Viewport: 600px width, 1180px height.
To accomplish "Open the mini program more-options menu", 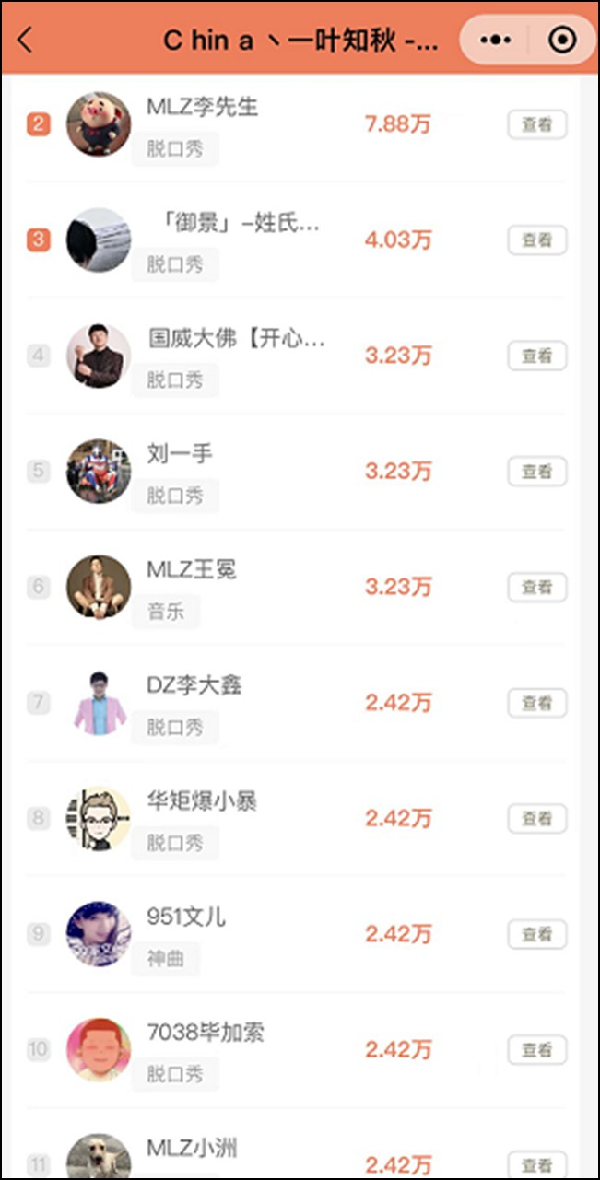I will [495, 40].
